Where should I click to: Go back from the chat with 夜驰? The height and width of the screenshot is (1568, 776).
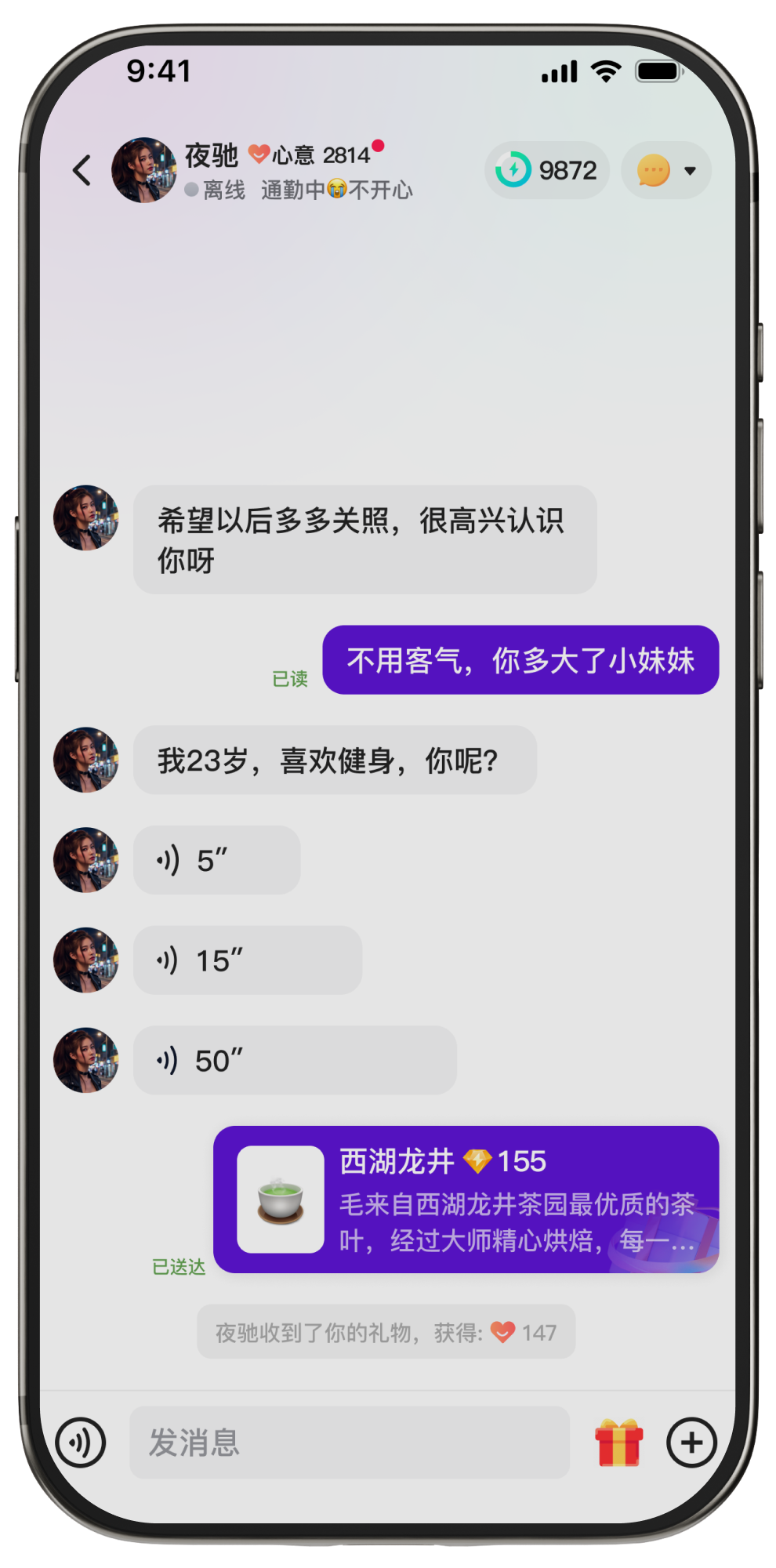[82, 170]
